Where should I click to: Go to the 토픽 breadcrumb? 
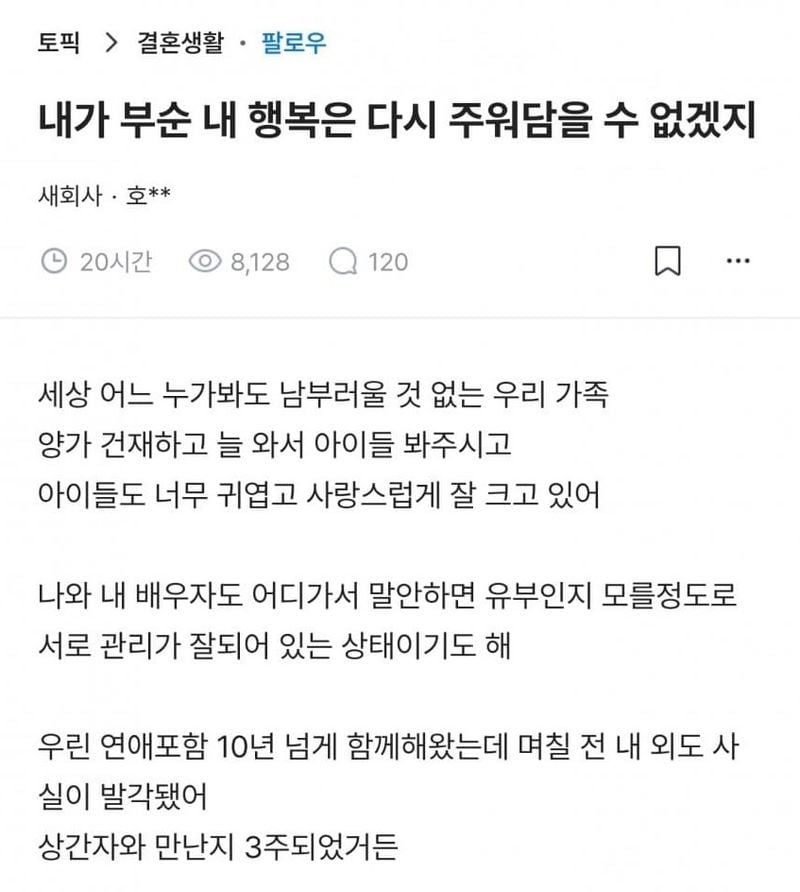coord(62,44)
